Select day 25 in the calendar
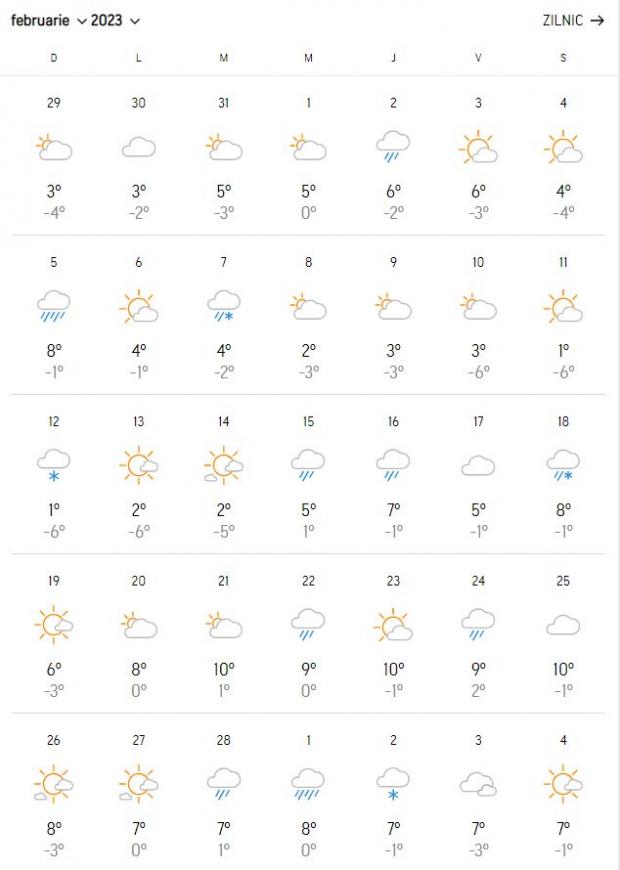620x870 pixels. coord(563,634)
